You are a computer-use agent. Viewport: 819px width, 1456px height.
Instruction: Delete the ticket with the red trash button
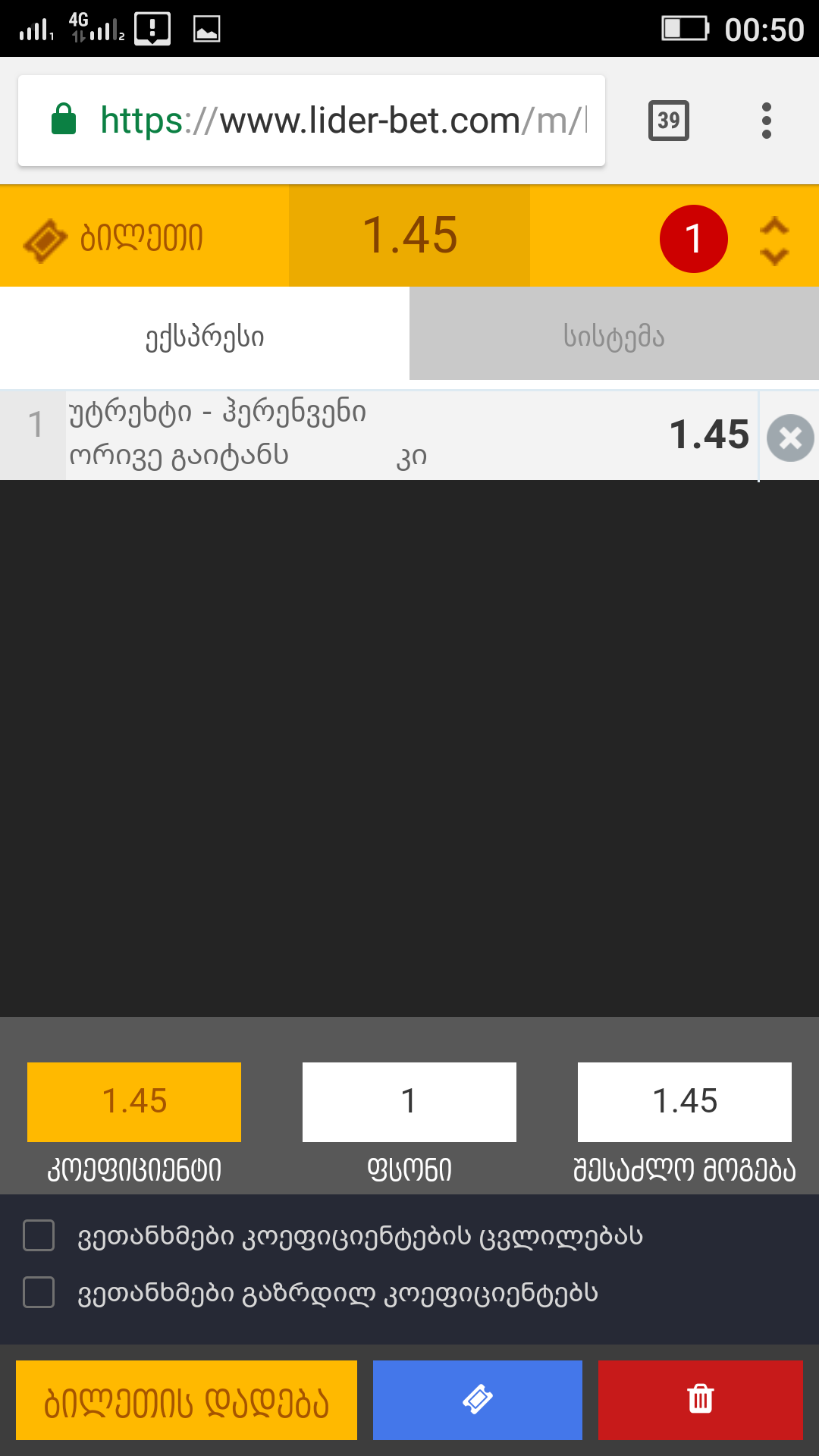(700, 1400)
